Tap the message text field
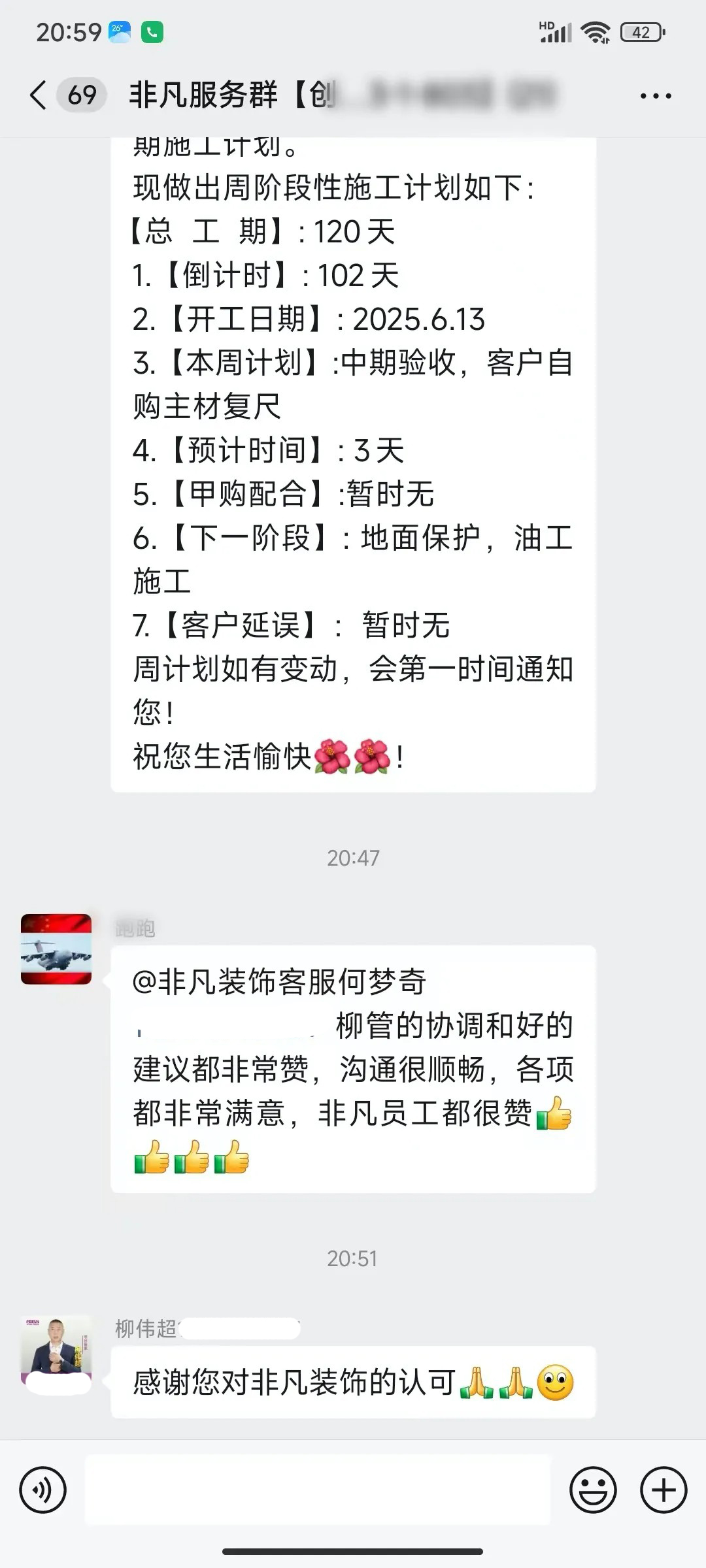Image resolution: width=706 pixels, height=1568 pixels. pos(318,1490)
